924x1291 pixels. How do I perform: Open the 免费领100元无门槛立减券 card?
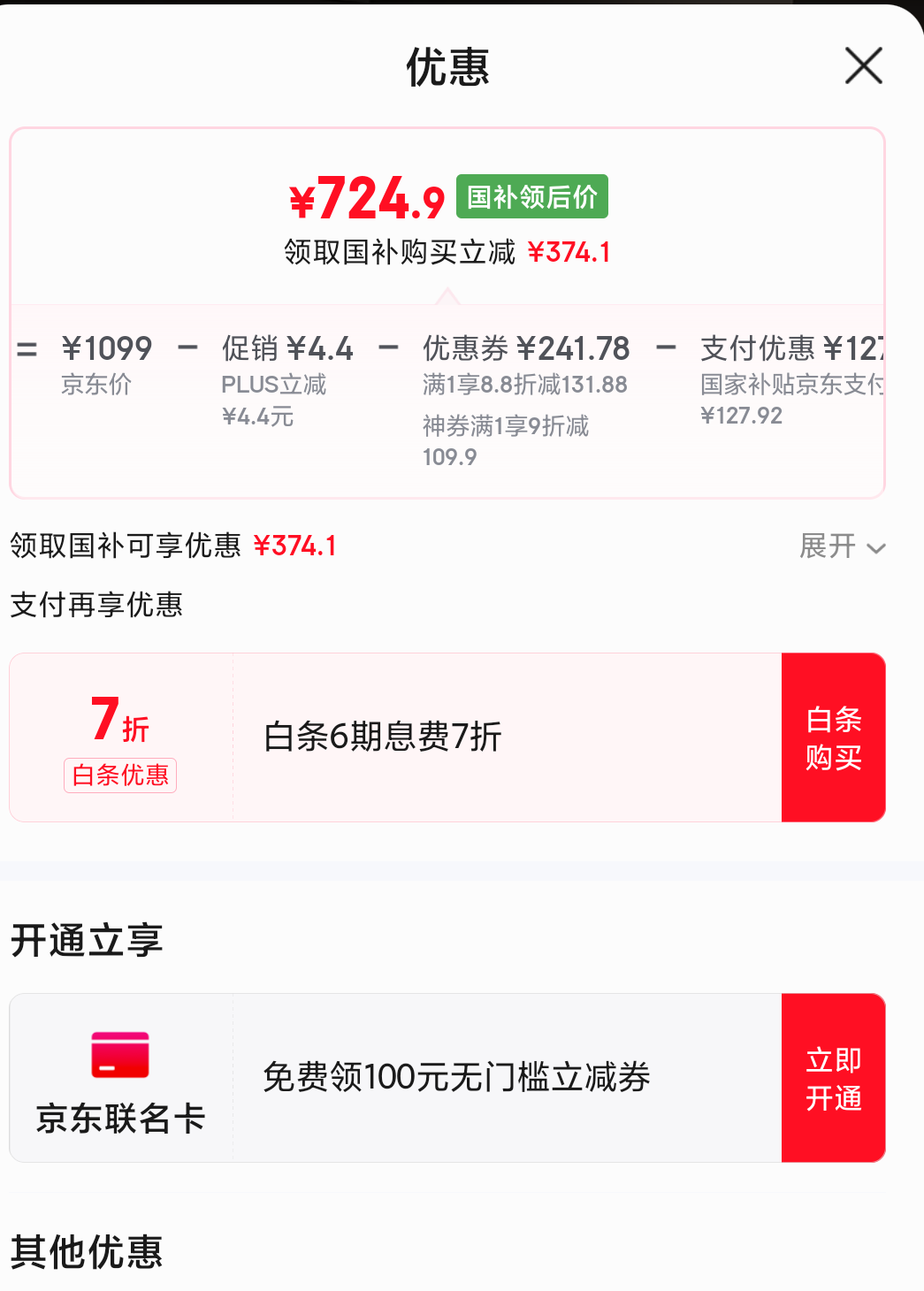[396, 1078]
